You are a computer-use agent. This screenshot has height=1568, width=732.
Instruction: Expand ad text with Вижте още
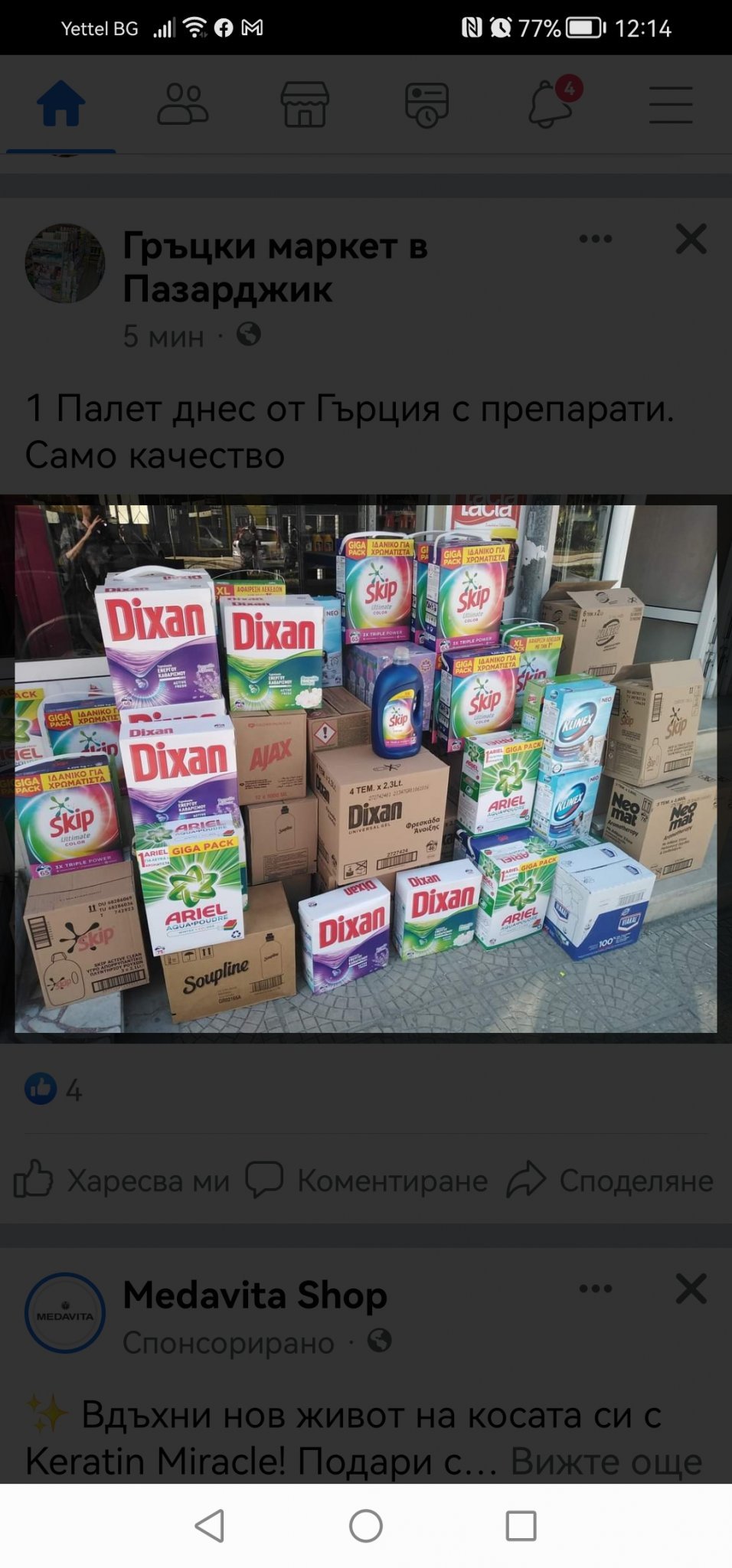pyautogui.click(x=606, y=1462)
